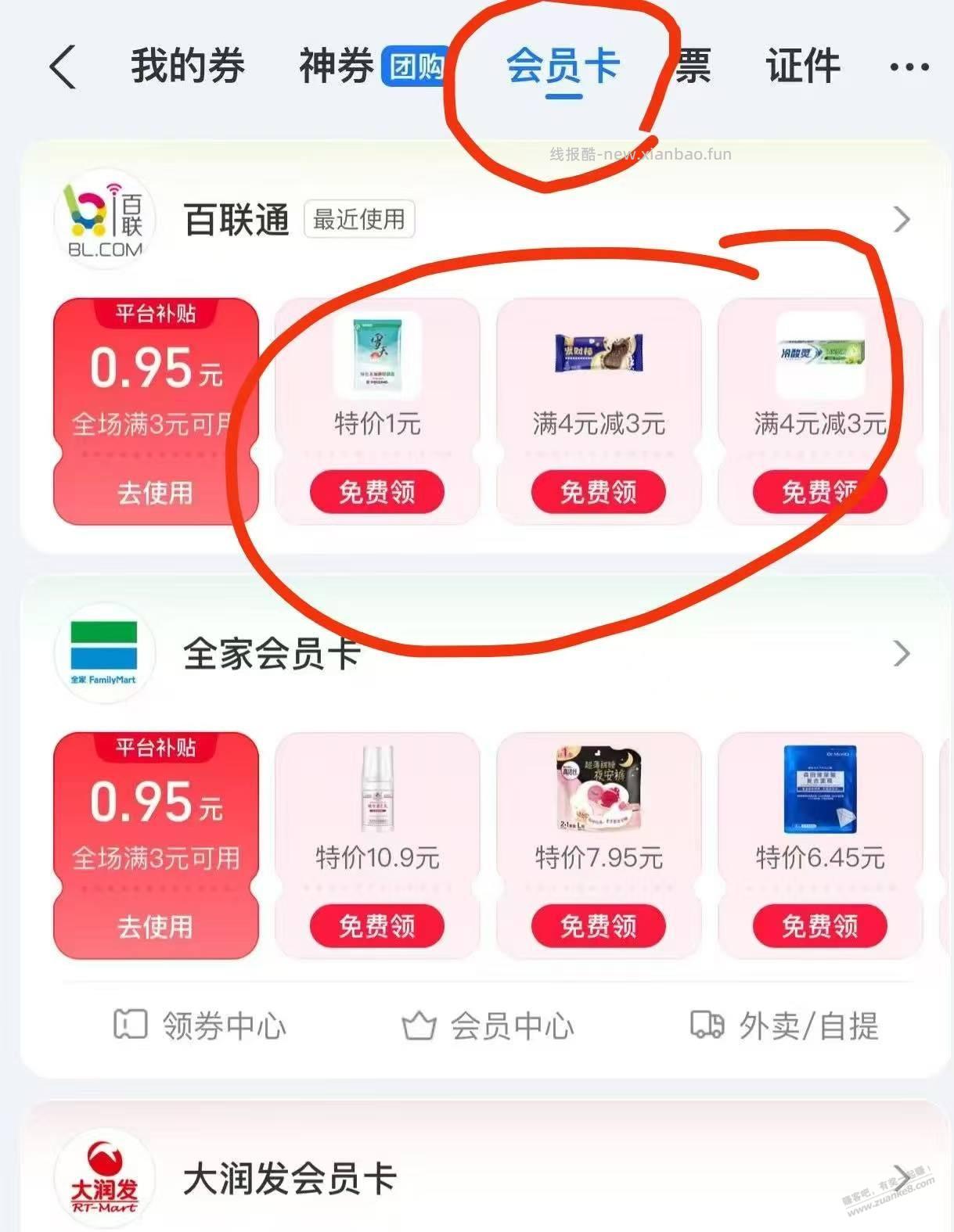Switch to the 证件 tab
This screenshot has height=1232, width=954.
coord(802,65)
